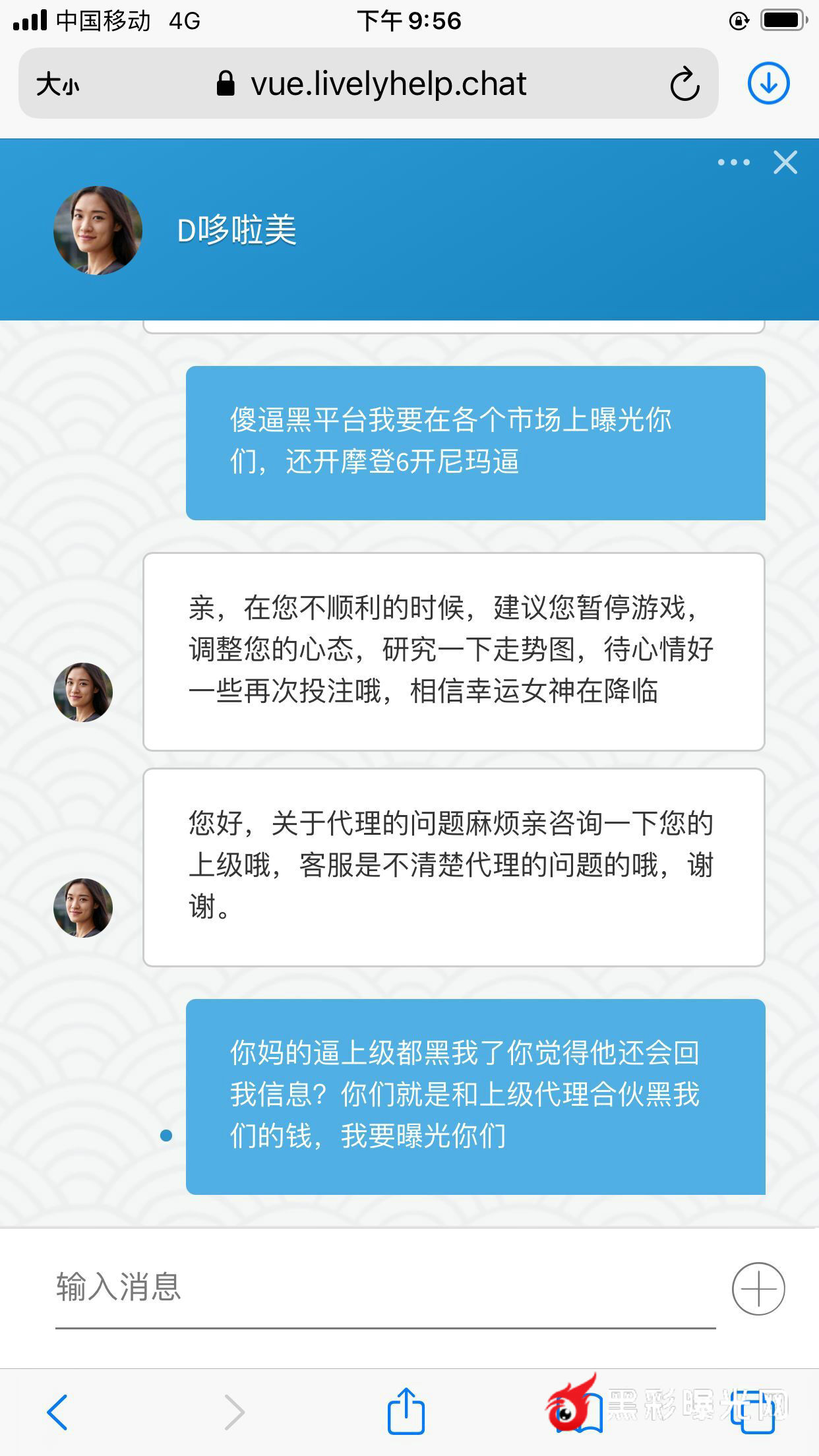
Task: Go back to the previous page
Action: [57, 1412]
